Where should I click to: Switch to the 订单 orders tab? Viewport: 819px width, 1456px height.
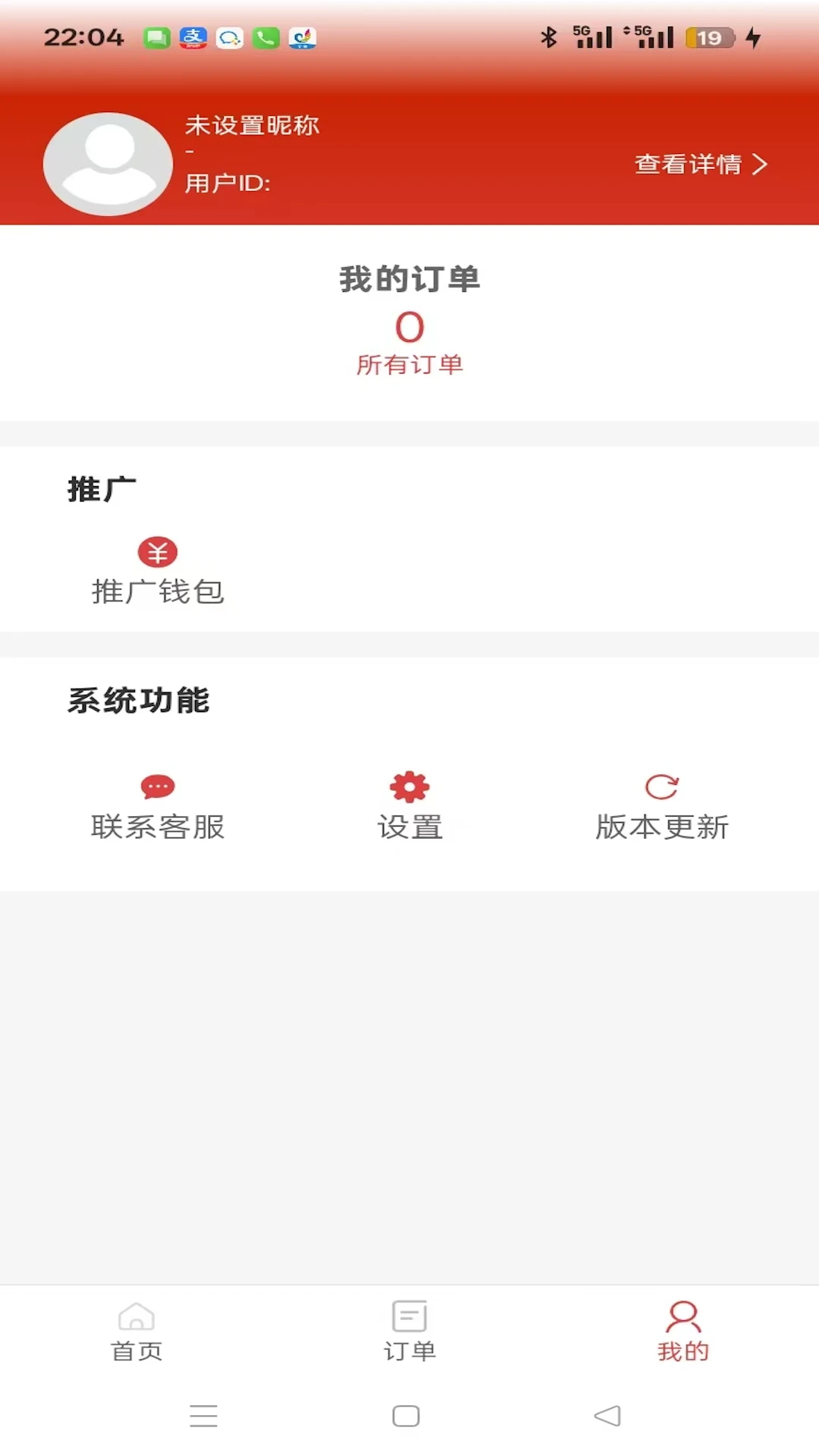(409, 1332)
